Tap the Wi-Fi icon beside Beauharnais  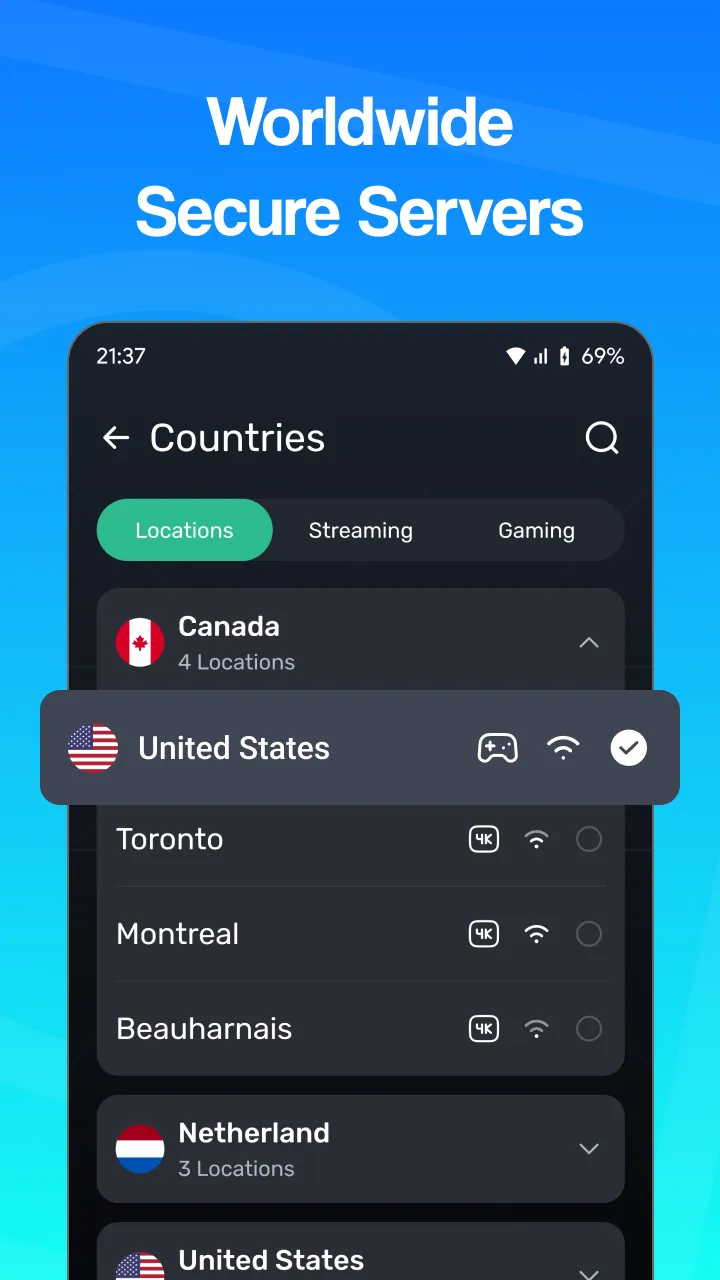coord(537,1028)
